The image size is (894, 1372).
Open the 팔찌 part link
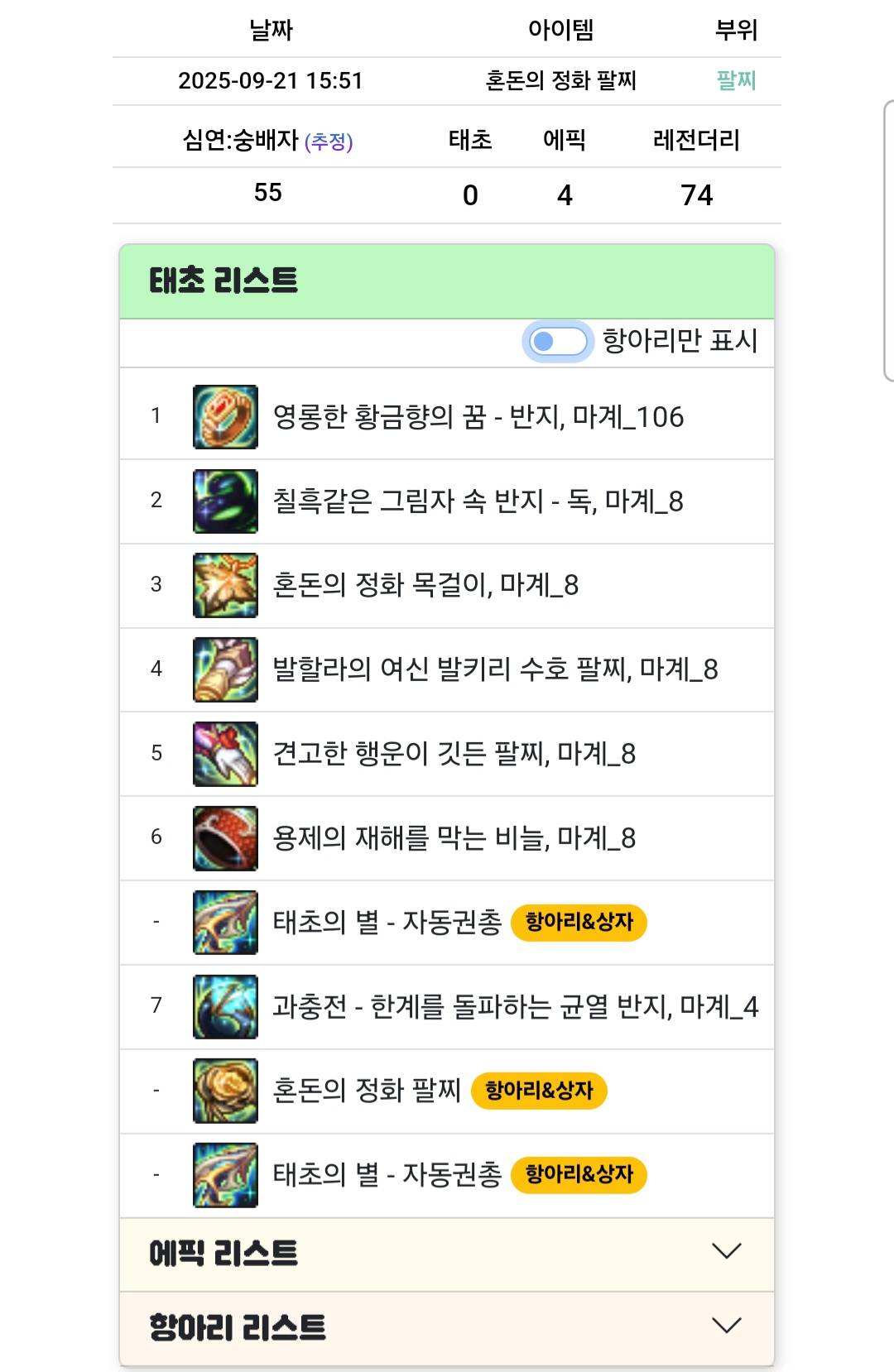(x=736, y=80)
